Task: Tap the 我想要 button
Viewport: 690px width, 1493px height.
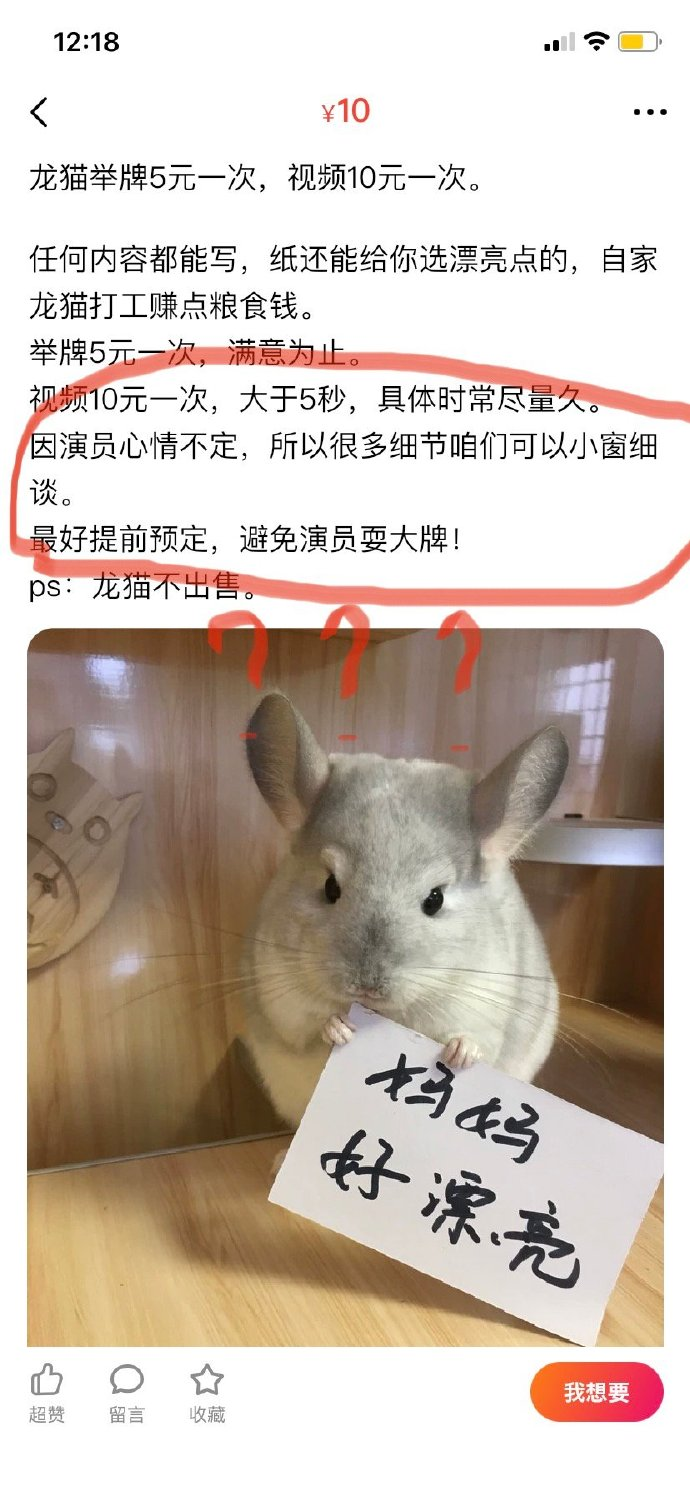Action: click(596, 1392)
